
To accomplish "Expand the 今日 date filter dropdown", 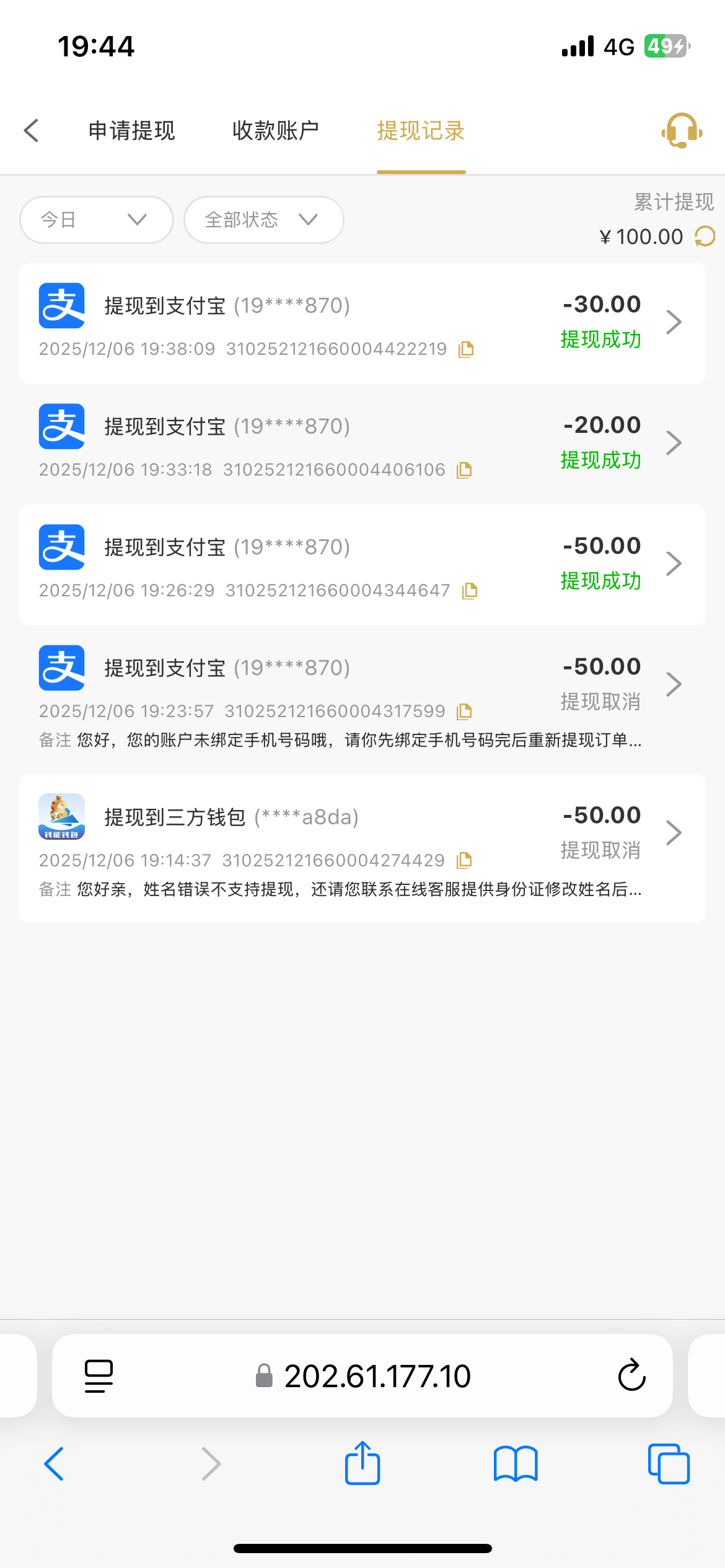I will tap(96, 220).
